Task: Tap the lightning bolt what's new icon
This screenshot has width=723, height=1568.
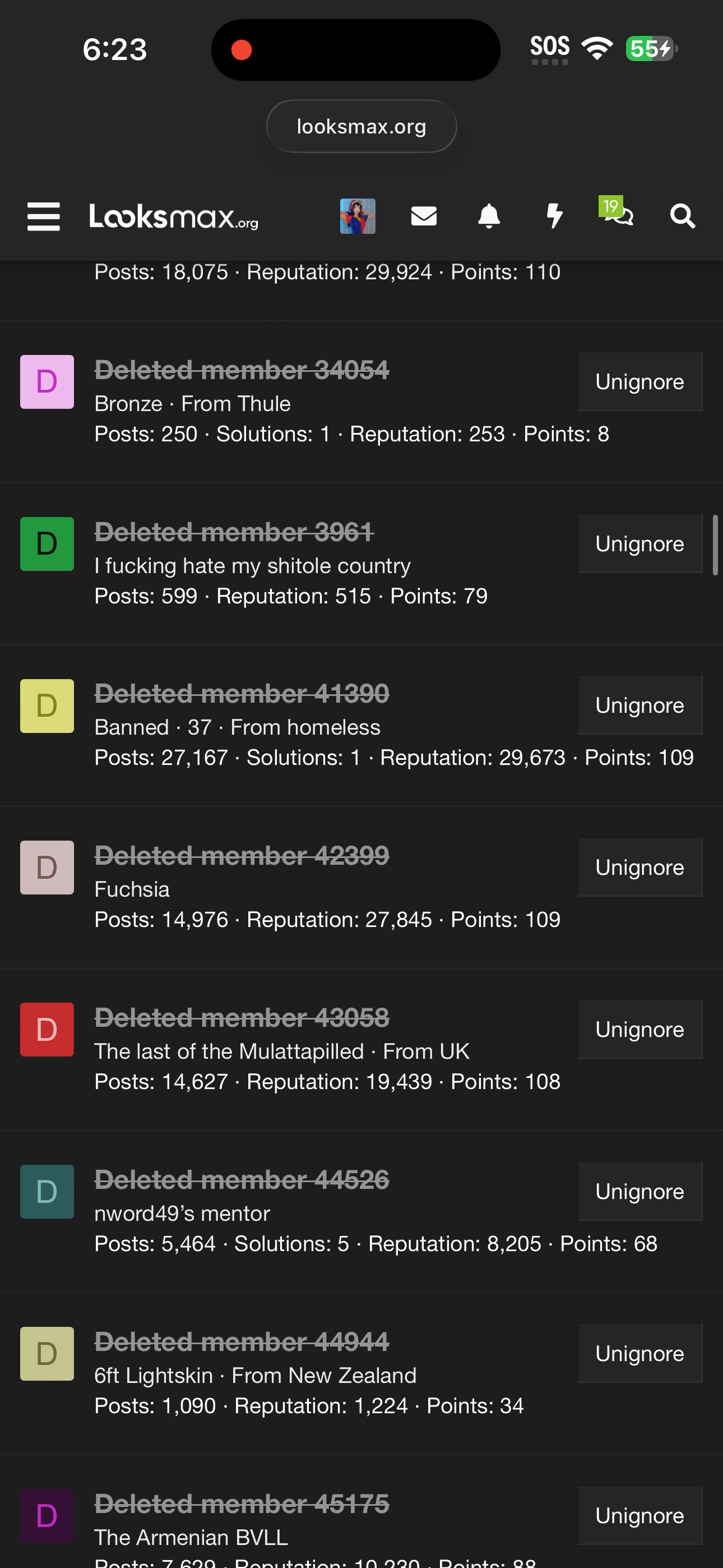Action: 554,216
